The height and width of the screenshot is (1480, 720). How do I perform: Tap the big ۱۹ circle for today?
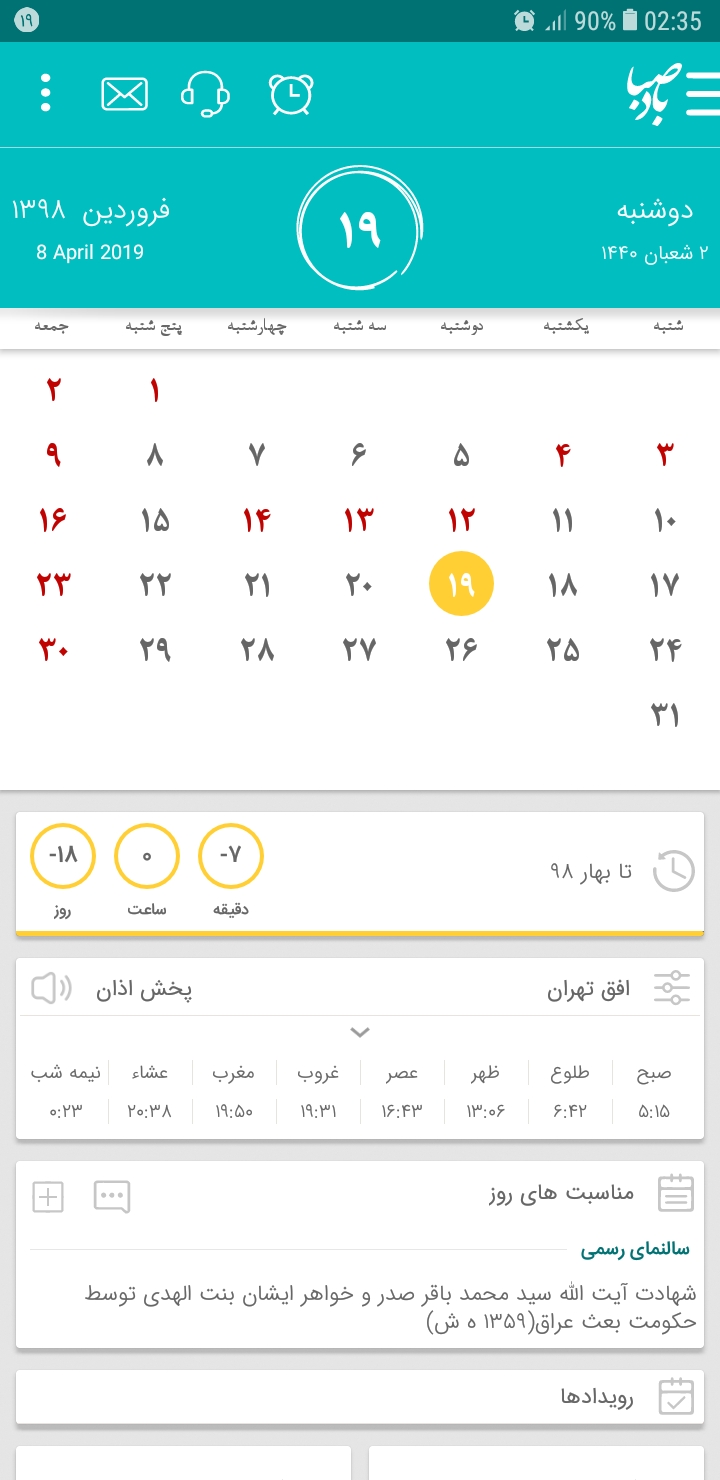point(360,229)
